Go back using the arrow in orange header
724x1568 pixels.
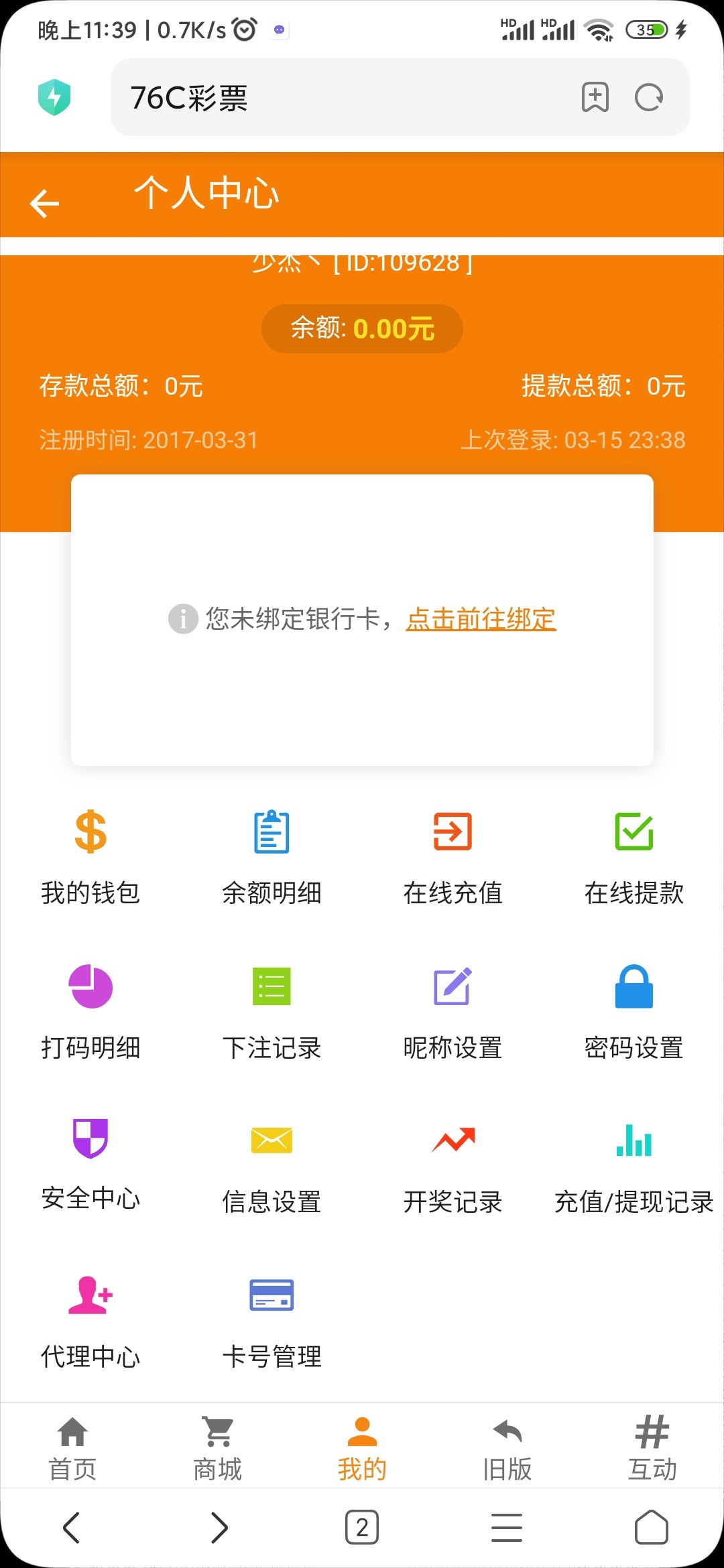pyautogui.click(x=44, y=202)
